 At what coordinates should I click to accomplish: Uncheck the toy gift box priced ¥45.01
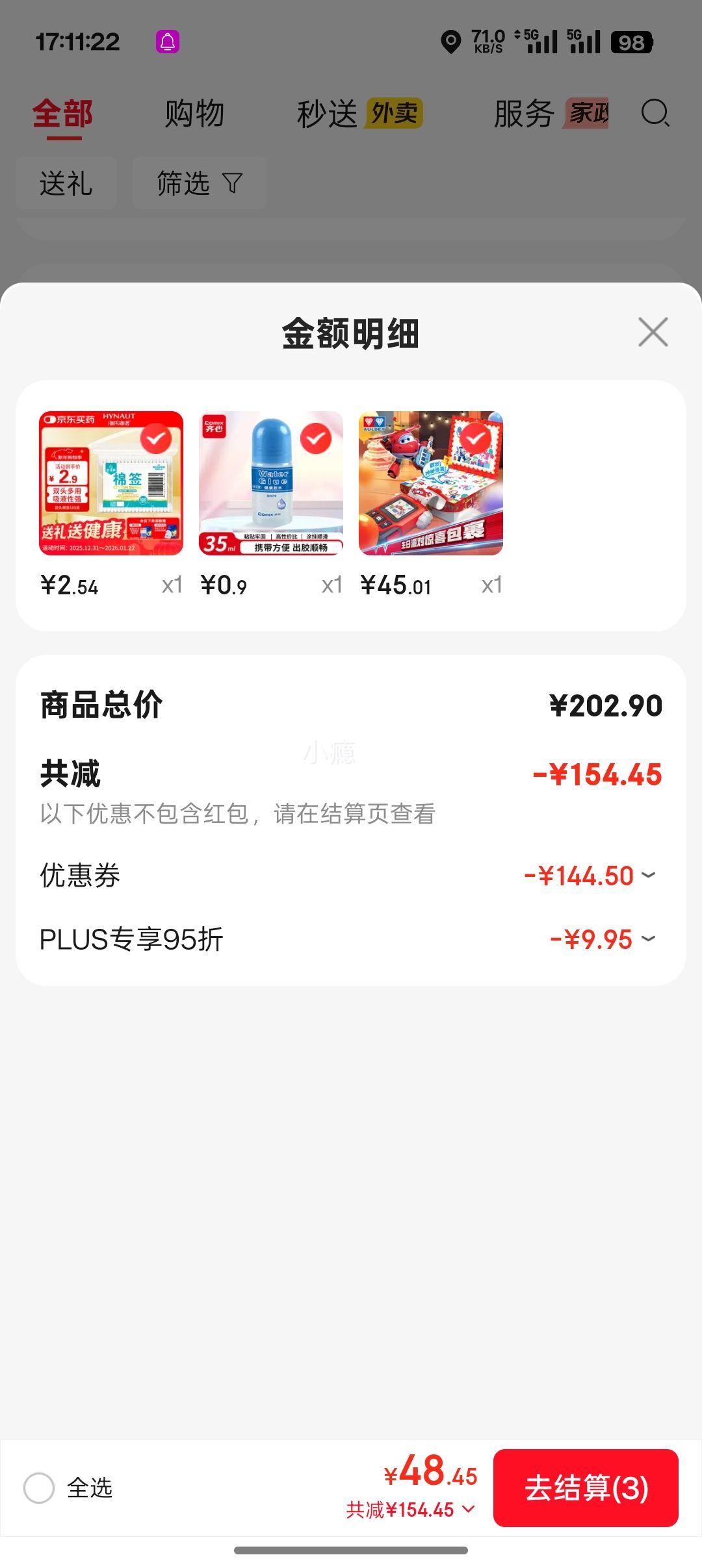(x=476, y=440)
